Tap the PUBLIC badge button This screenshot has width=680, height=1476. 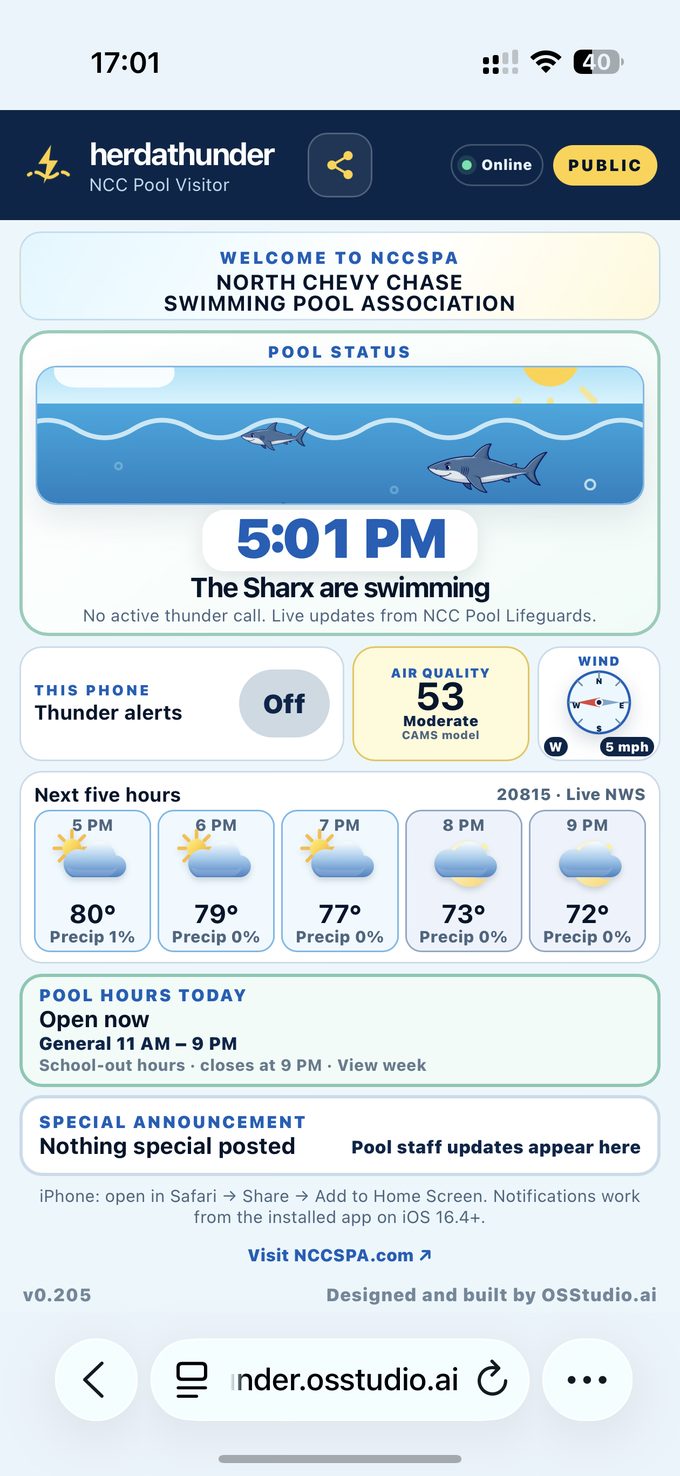pyautogui.click(x=605, y=165)
